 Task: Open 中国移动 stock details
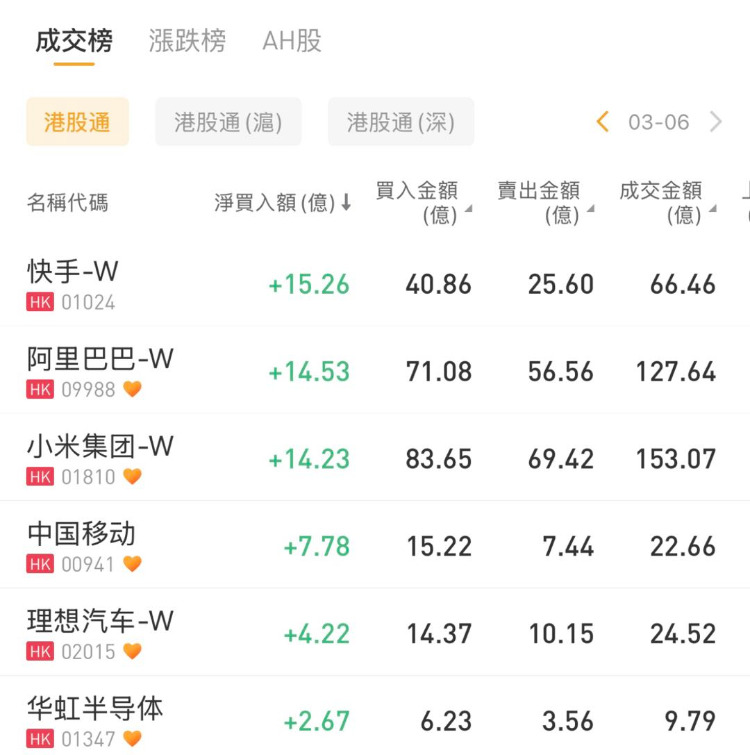pyautogui.click(x=82, y=546)
